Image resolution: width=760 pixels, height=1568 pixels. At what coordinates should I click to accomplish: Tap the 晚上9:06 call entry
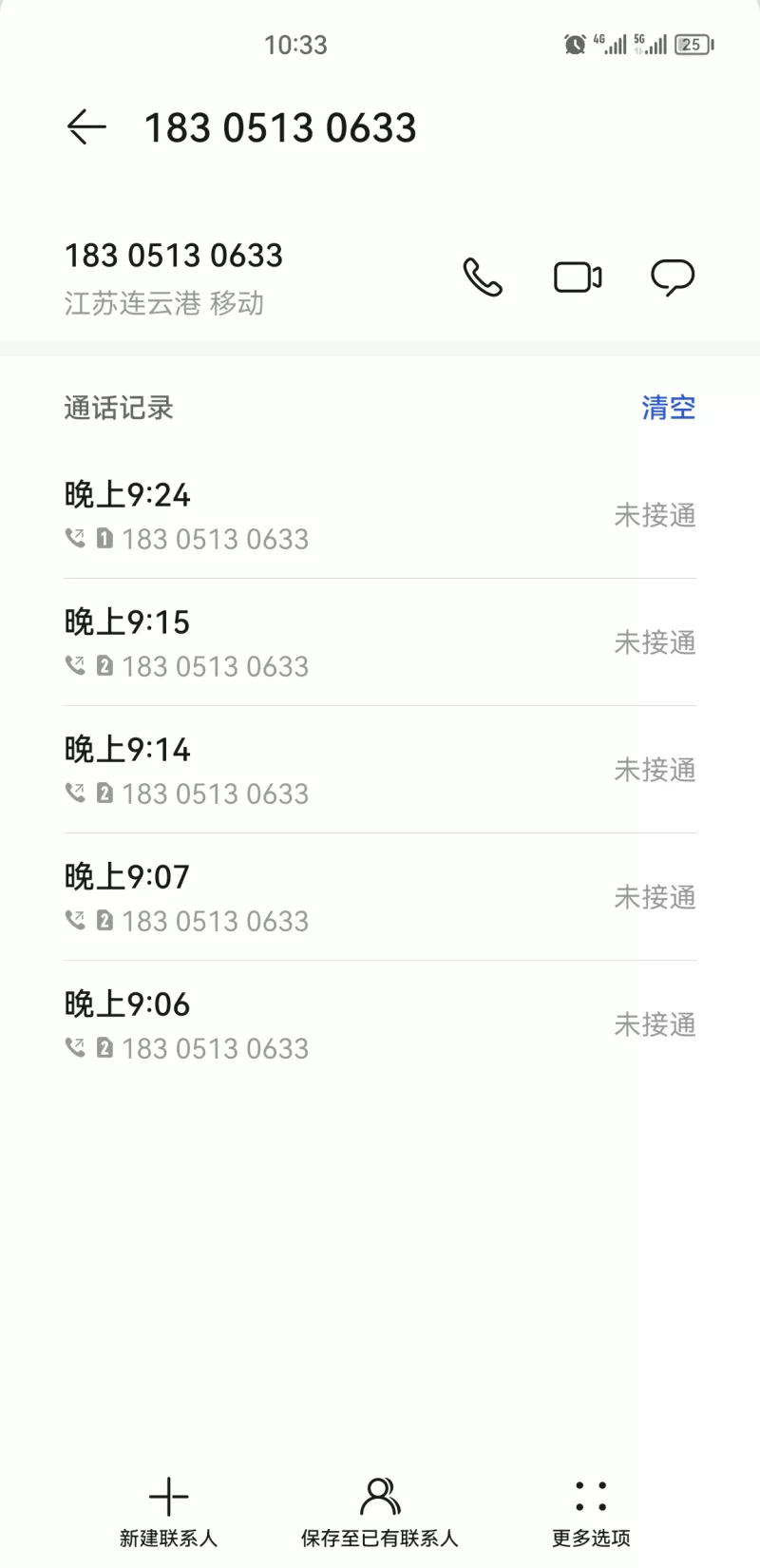[380, 1024]
